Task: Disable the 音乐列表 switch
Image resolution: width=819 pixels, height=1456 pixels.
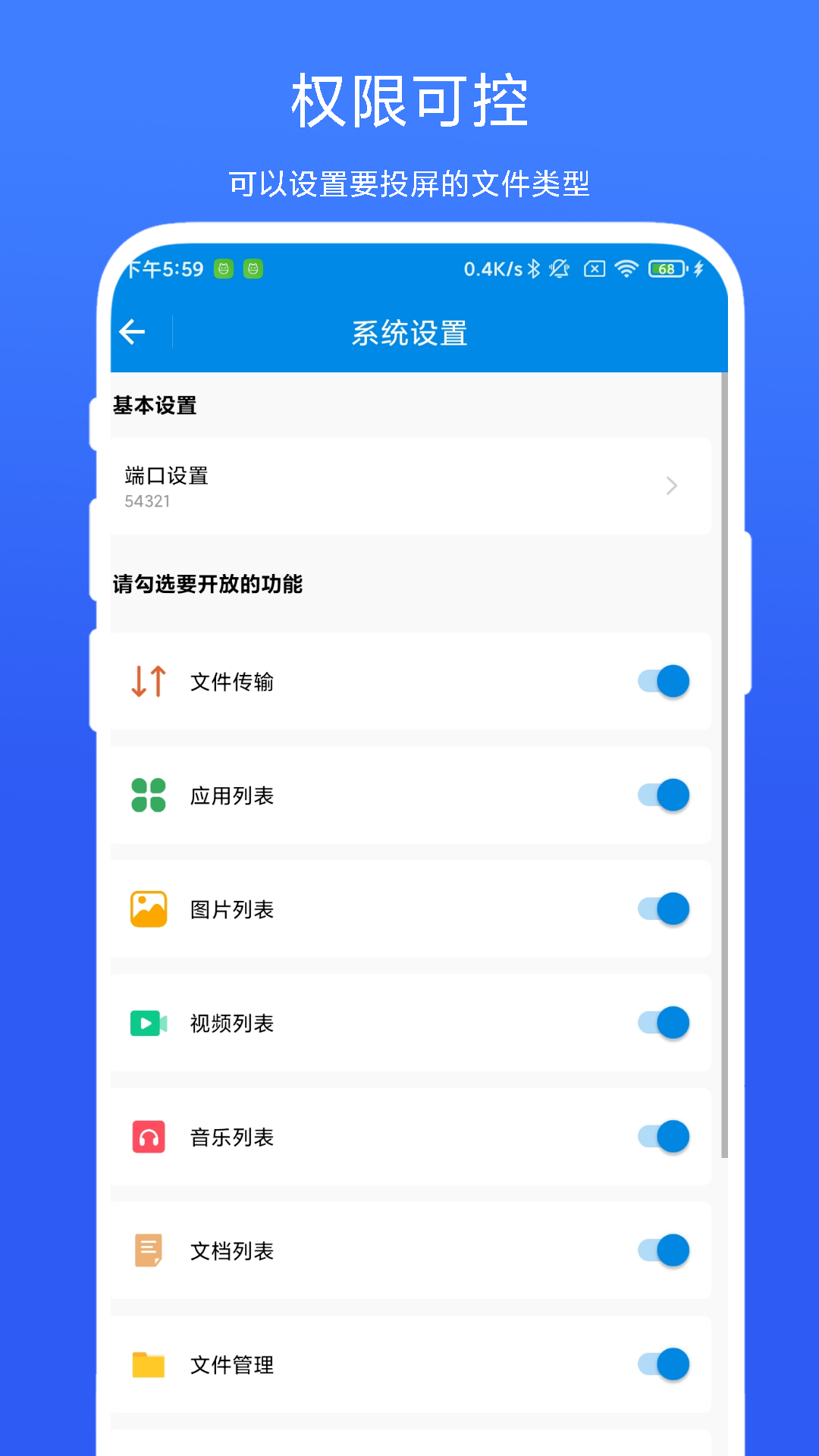Action: point(661,1136)
